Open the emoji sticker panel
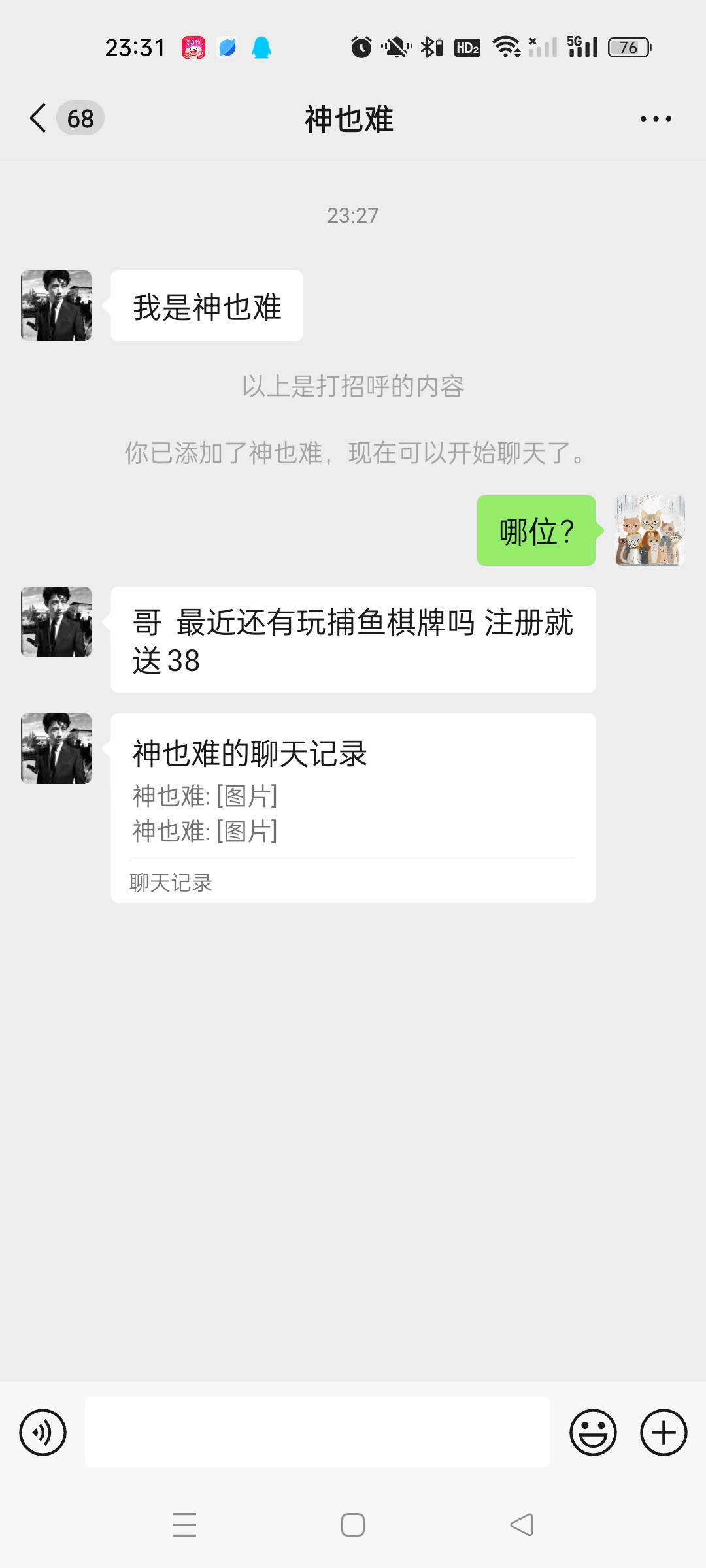Screen dimensions: 706x1568 click(x=593, y=1433)
